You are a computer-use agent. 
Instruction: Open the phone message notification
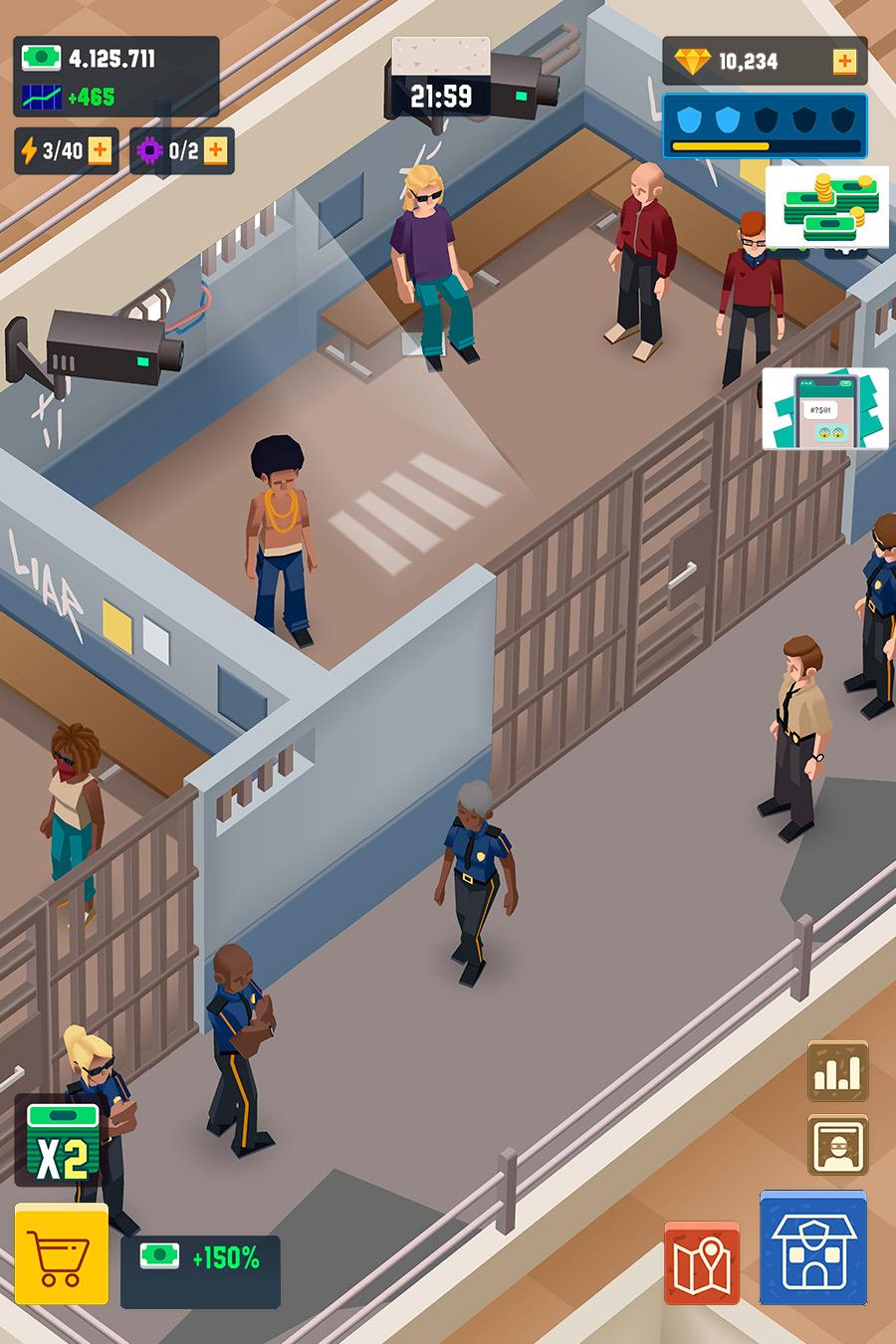pos(825,408)
